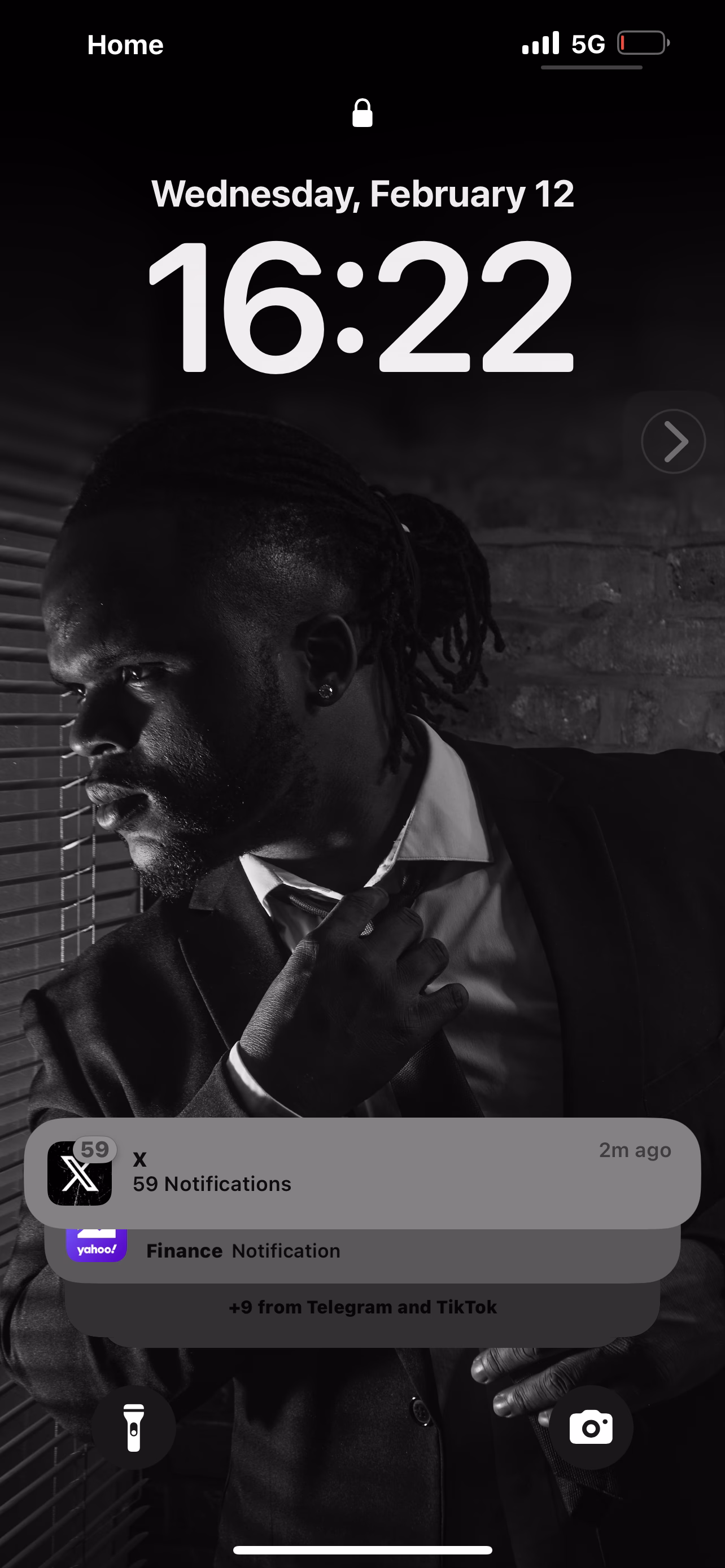Viewport: 725px width, 1568px height.
Task: Expand the X 59 Notifications stack
Action: 361,1172
